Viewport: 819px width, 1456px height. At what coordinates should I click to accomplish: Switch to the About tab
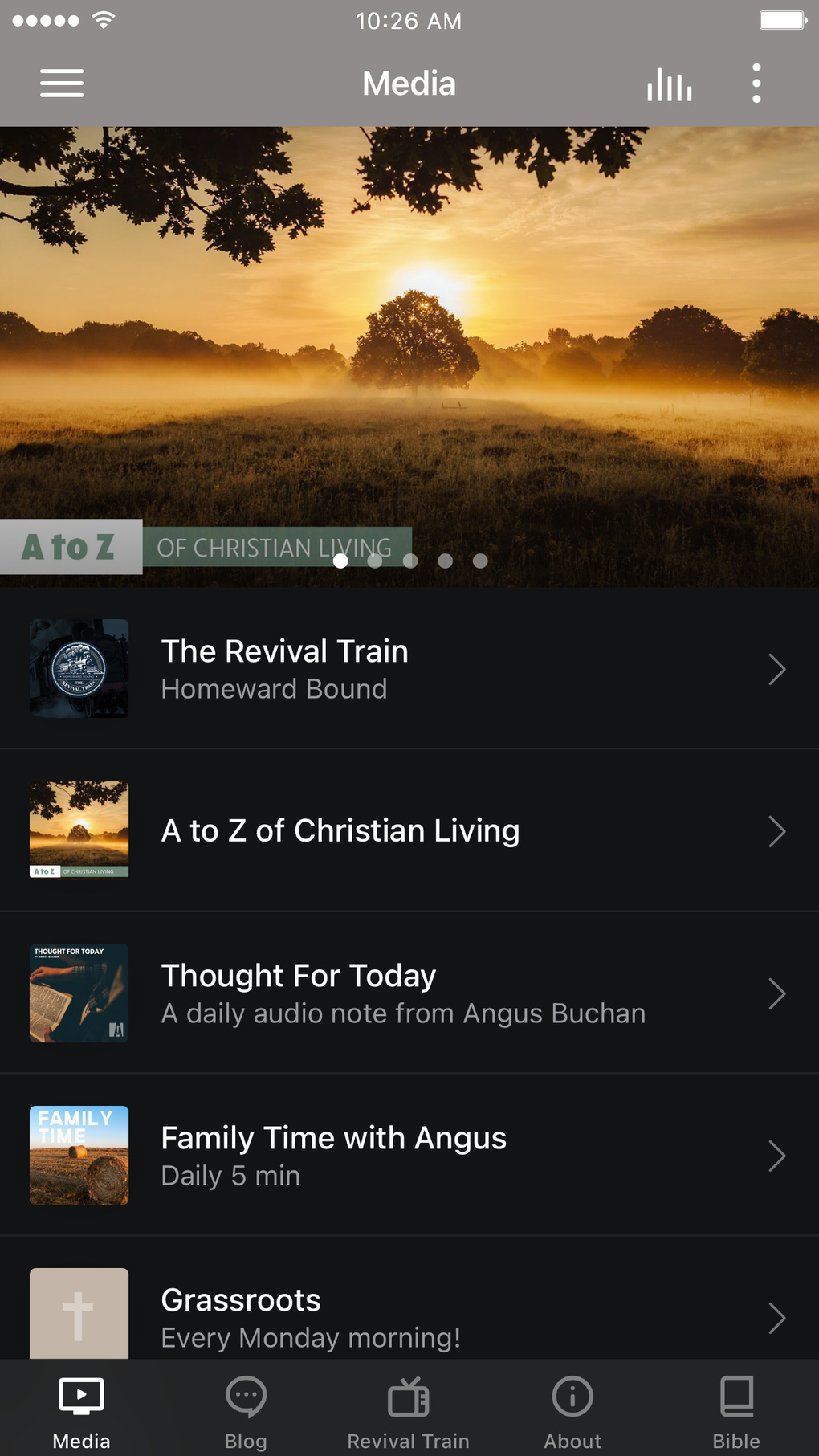(572, 1410)
